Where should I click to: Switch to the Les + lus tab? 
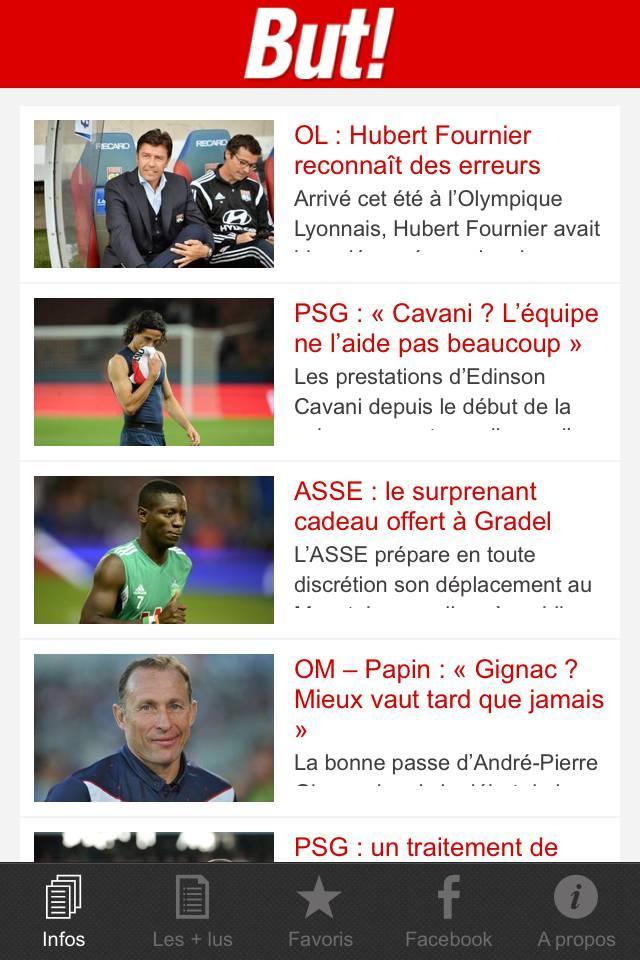(192, 911)
